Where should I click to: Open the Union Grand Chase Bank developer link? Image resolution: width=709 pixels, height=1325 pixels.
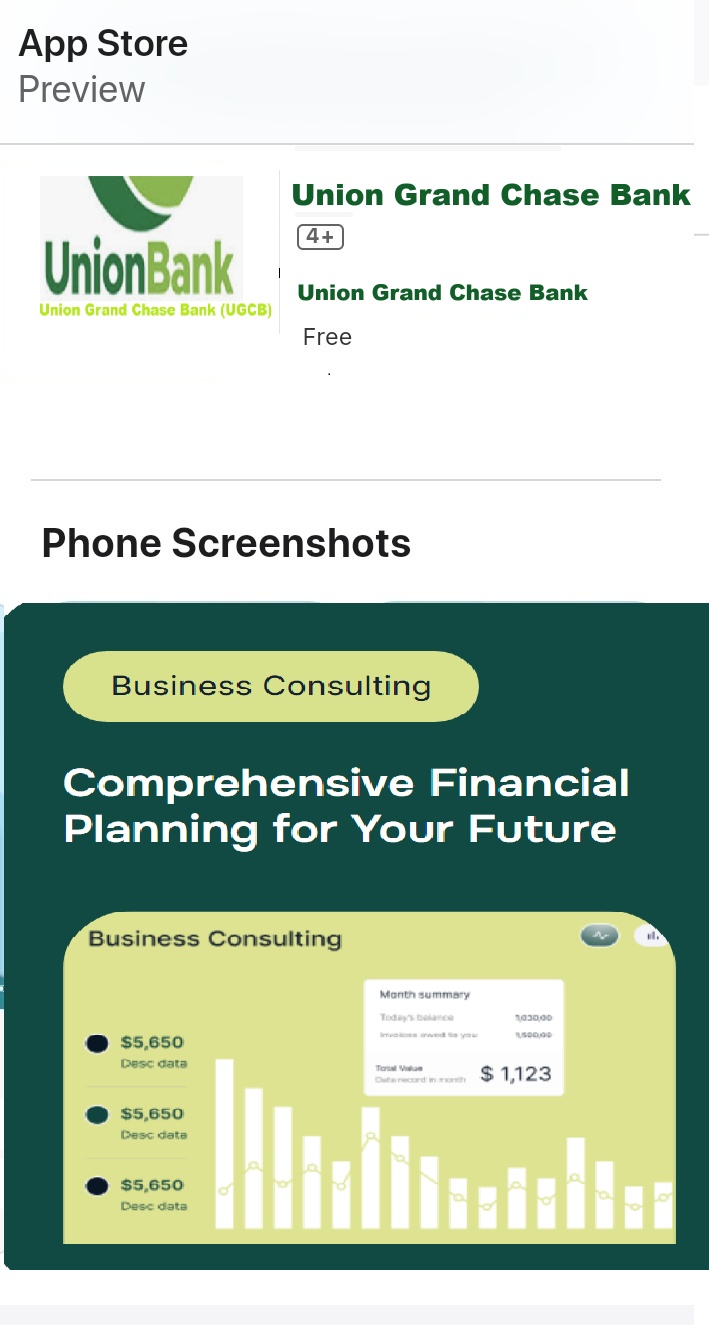(442, 293)
